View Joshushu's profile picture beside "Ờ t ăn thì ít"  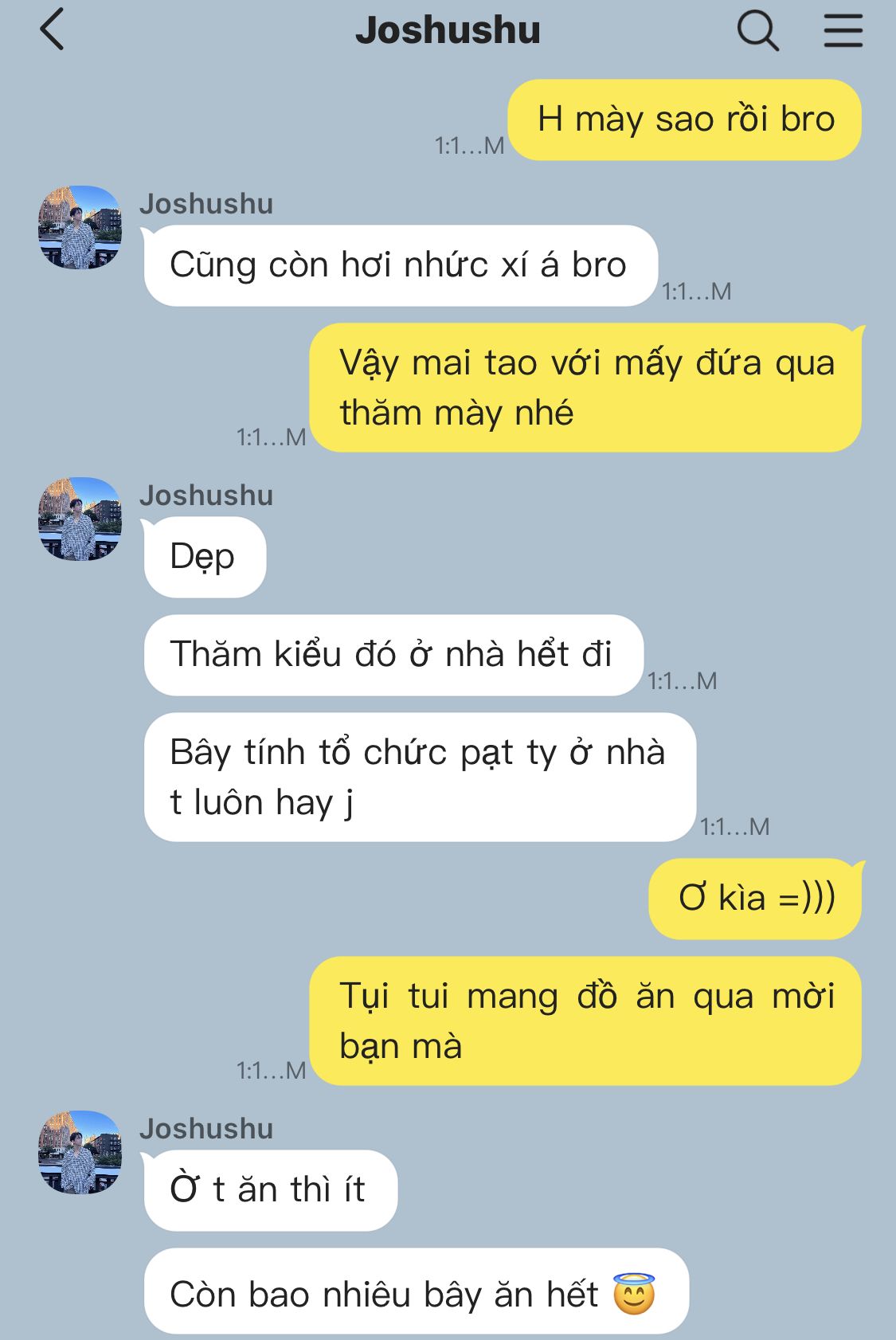[80, 1153]
